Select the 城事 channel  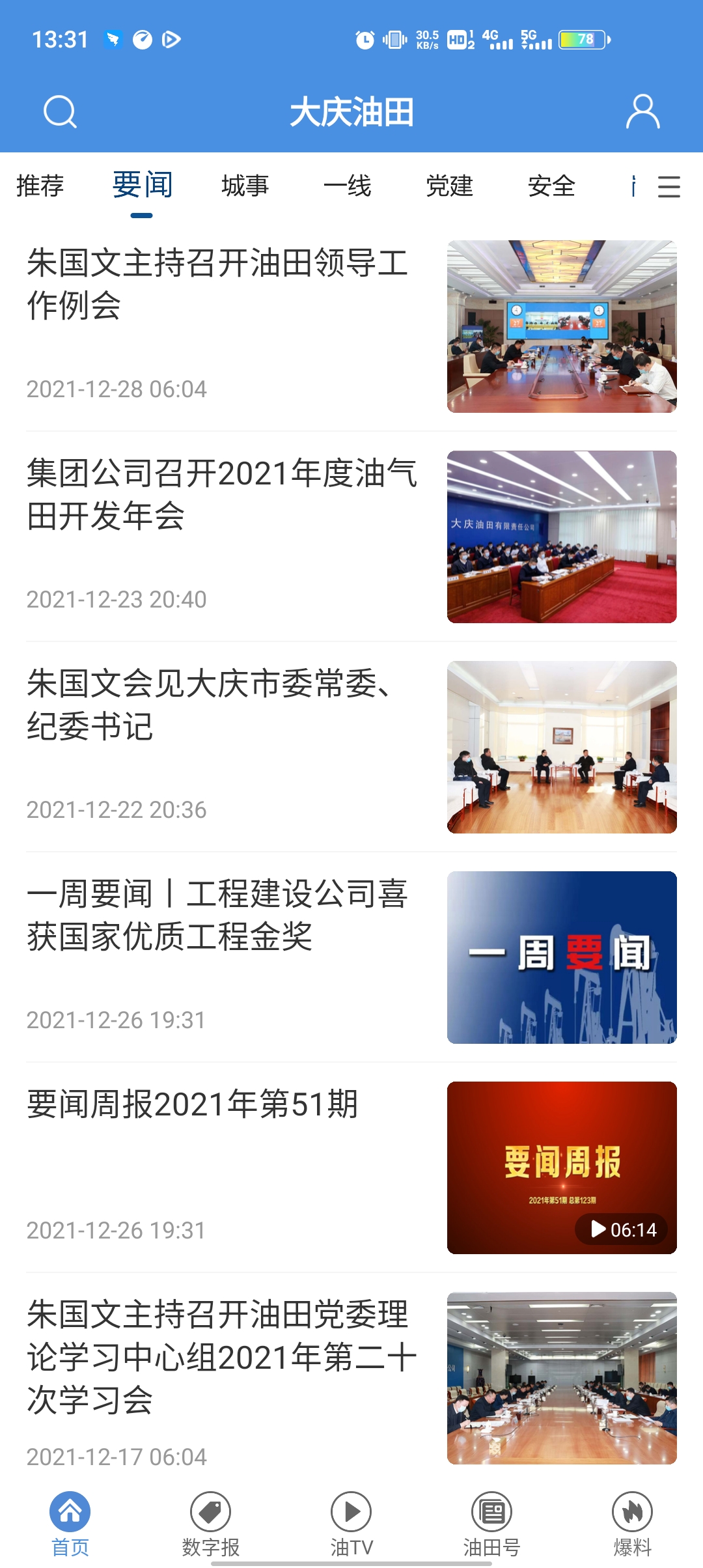click(x=245, y=187)
